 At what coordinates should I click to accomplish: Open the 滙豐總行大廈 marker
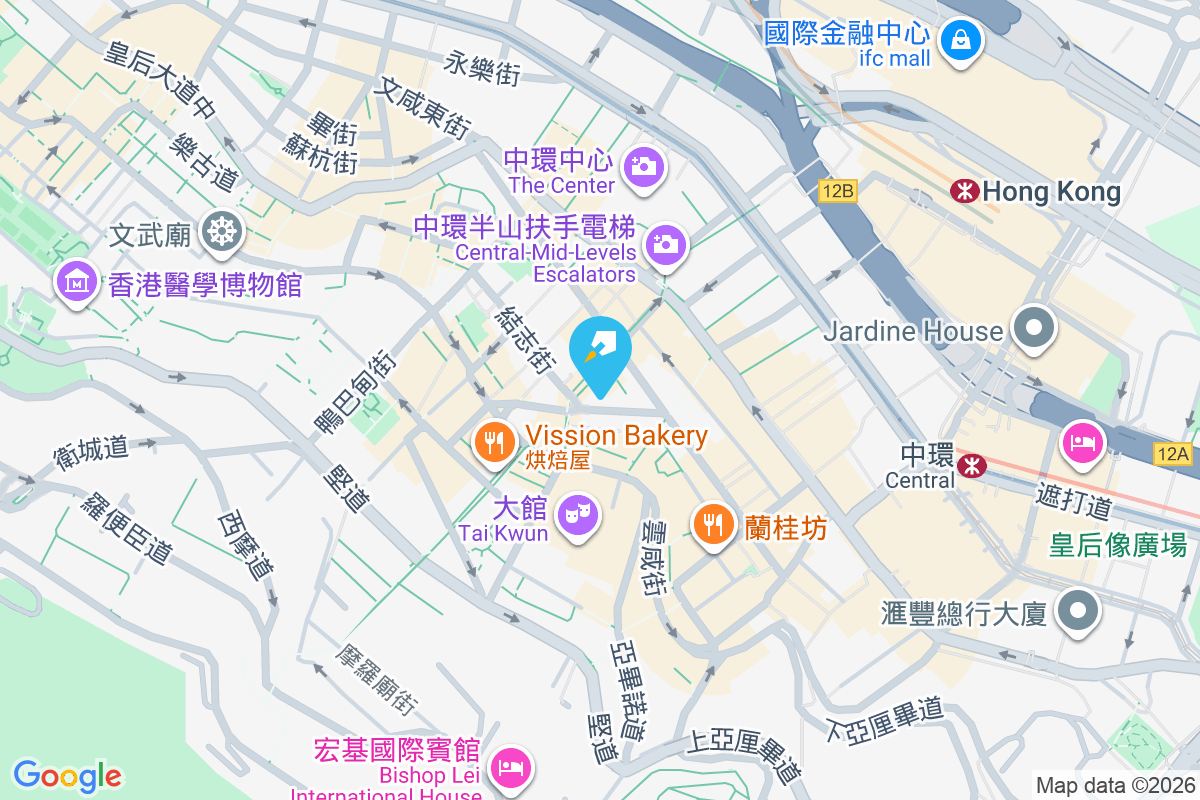point(1078,609)
